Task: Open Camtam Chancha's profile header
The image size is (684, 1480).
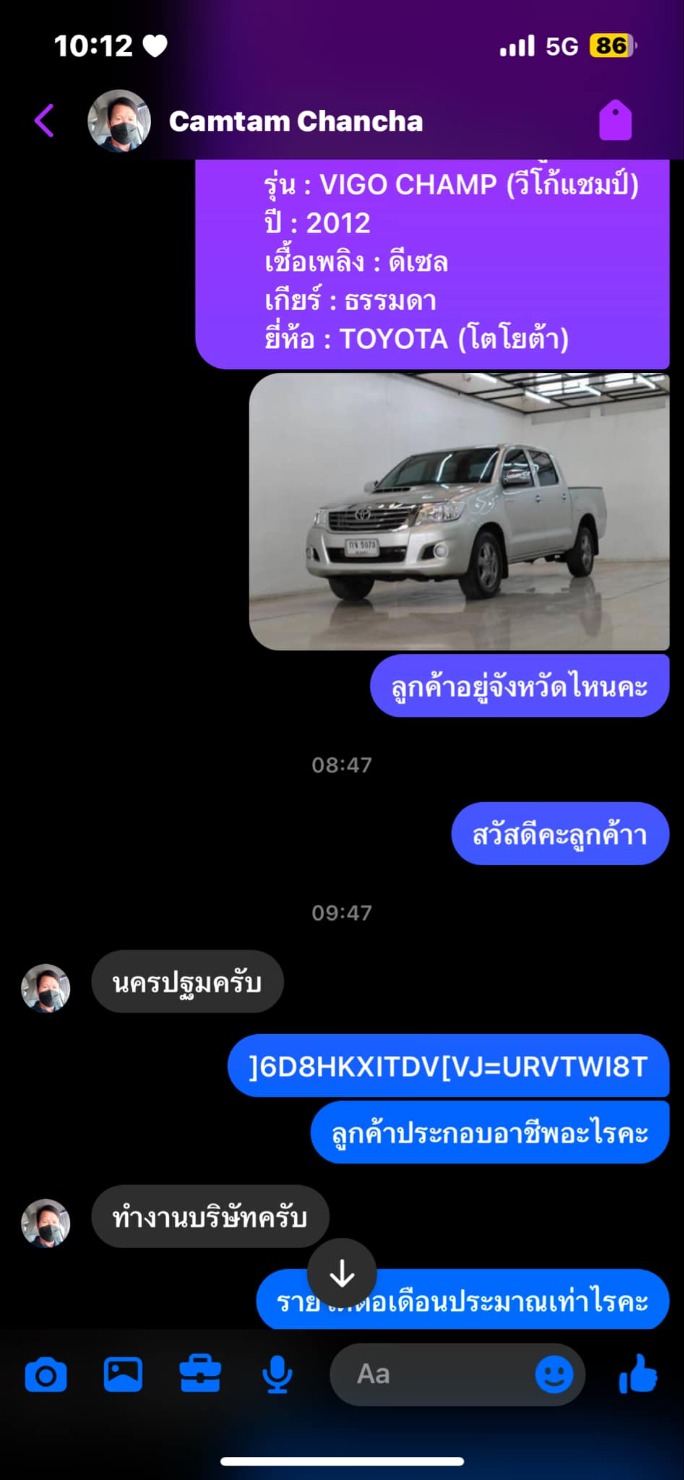Action: click(256, 121)
